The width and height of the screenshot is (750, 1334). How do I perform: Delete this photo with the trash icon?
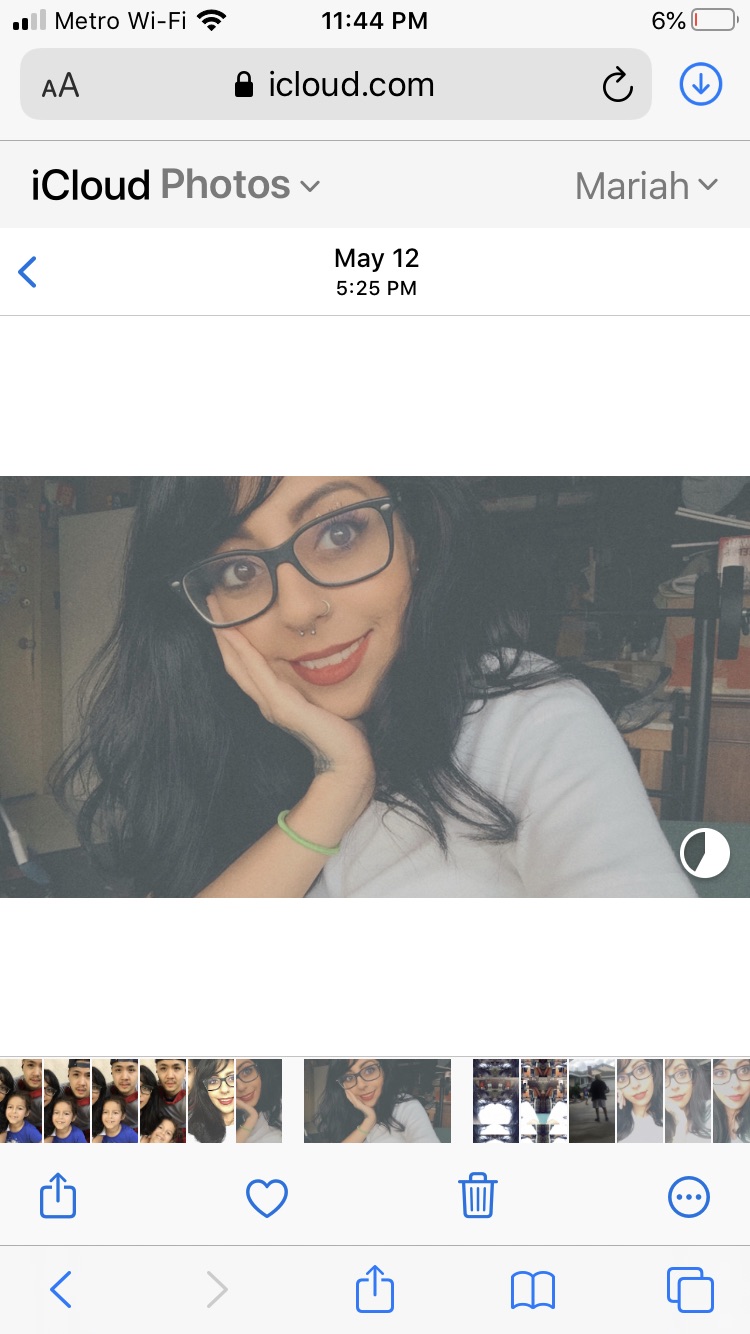tap(478, 1196)
